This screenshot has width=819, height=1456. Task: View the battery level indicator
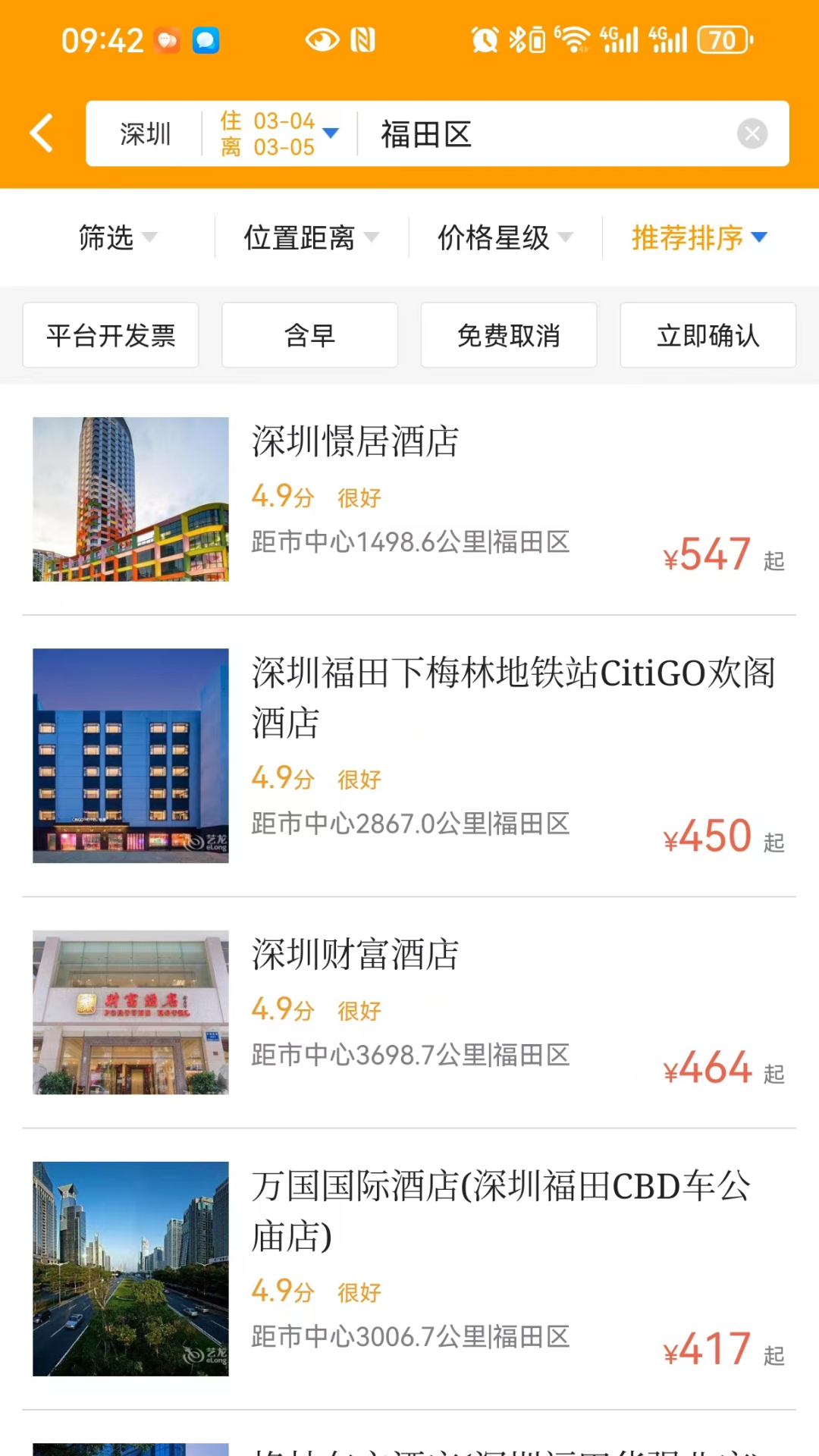tap(722, 39)
